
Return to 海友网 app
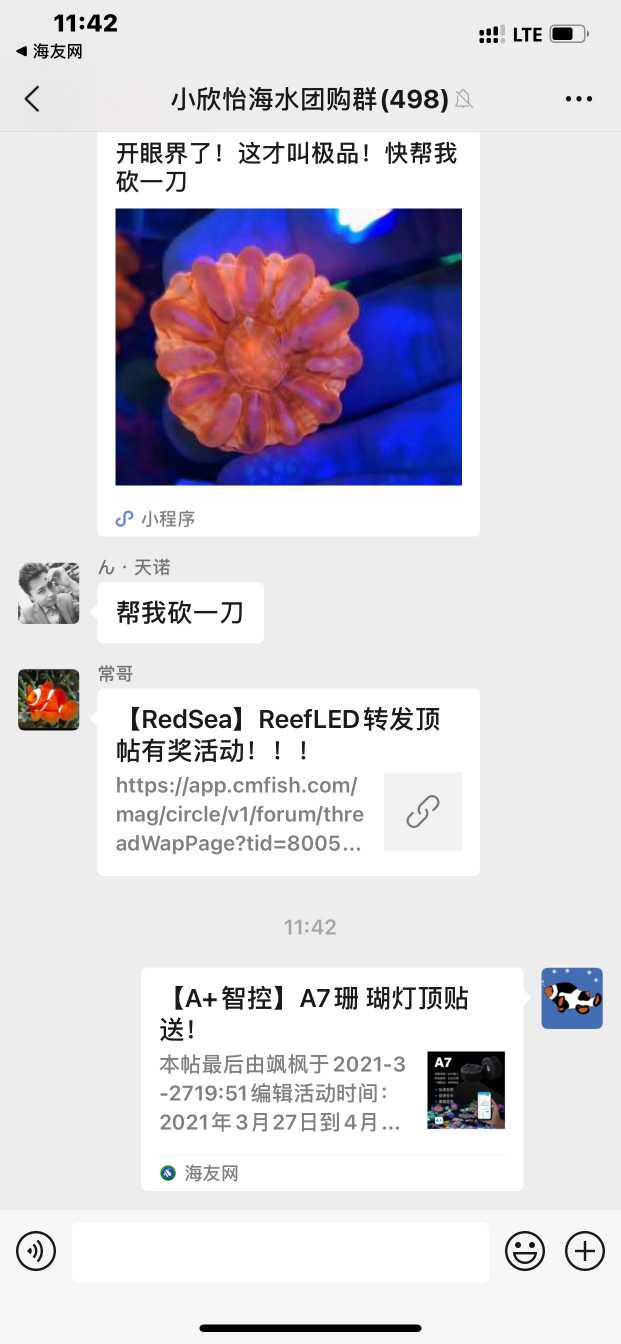click(x=50, y=51)
